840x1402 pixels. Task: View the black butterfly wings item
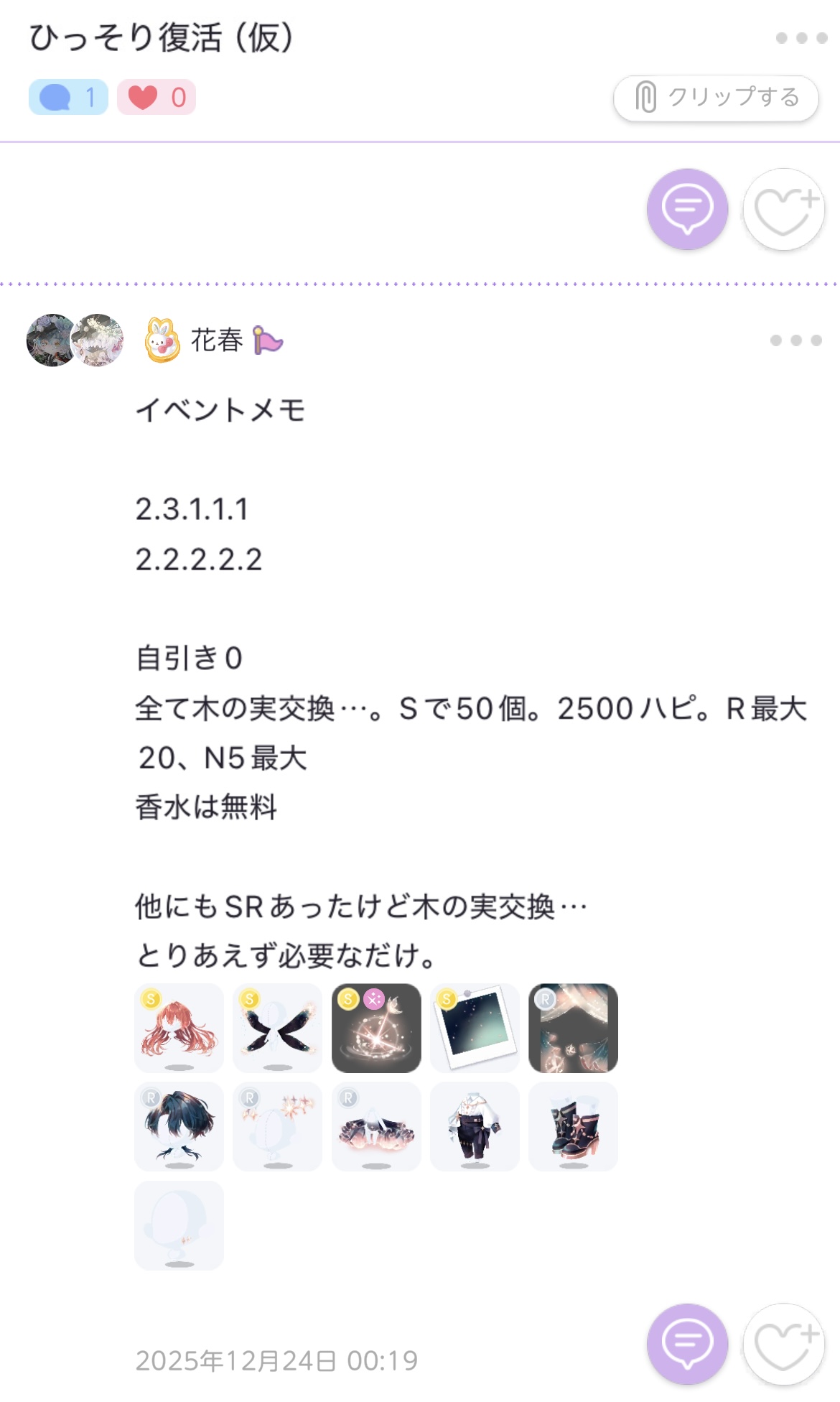277,1028
